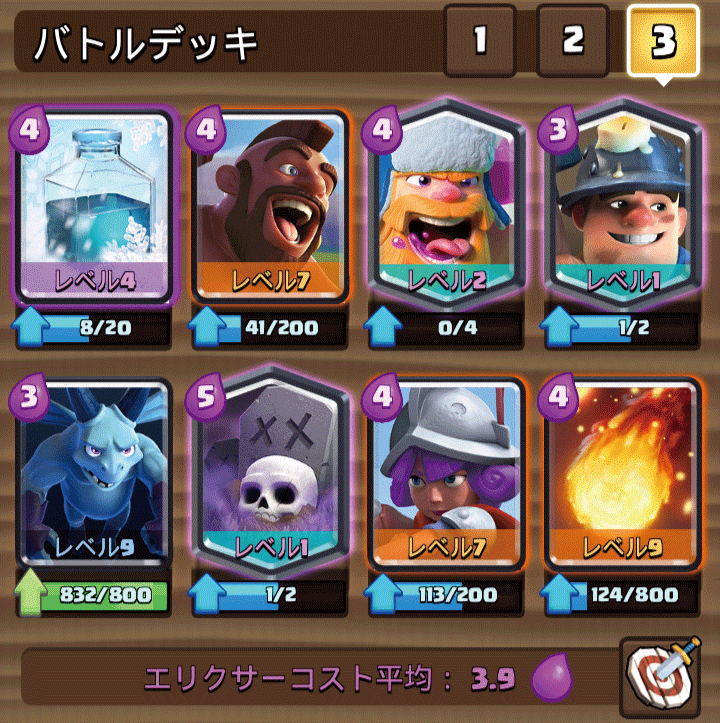
Task: Select battle deck slot 3
Action: [663, 41]
